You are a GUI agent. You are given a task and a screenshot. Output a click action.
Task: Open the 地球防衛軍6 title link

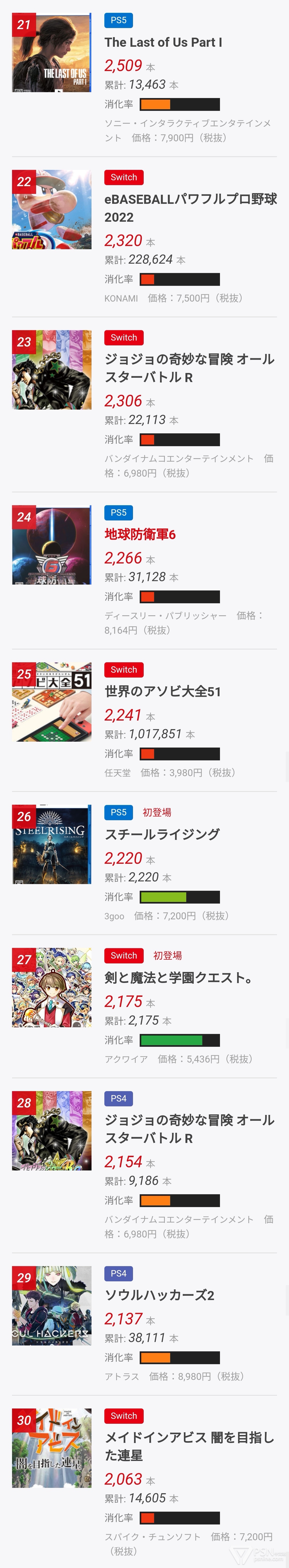click(x=140, y=534)
